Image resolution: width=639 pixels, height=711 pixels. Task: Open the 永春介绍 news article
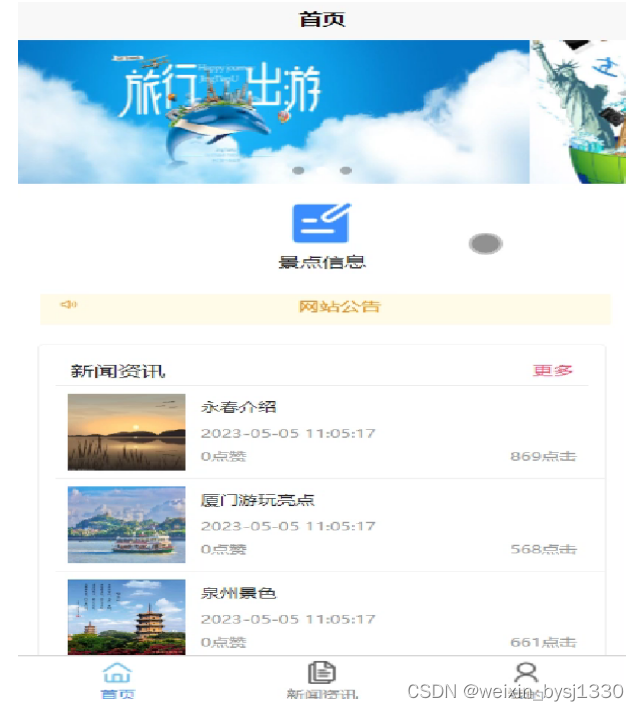click(x=238, y=408)
